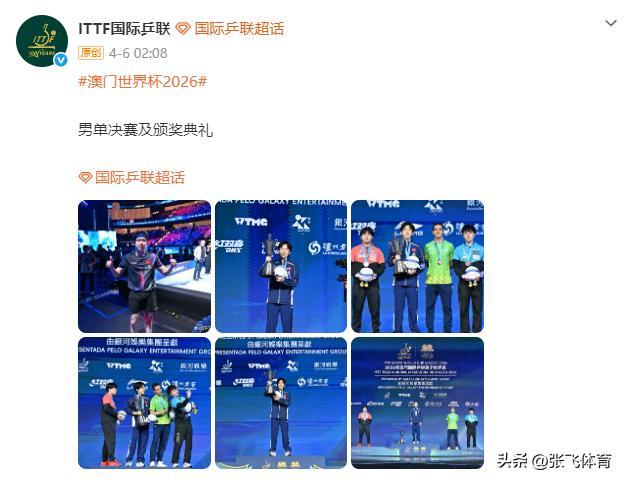Image resolution: width=625 pixels, height=482 pixels.
Task: View wide shot photo of the podium
Action: point(417,403)
